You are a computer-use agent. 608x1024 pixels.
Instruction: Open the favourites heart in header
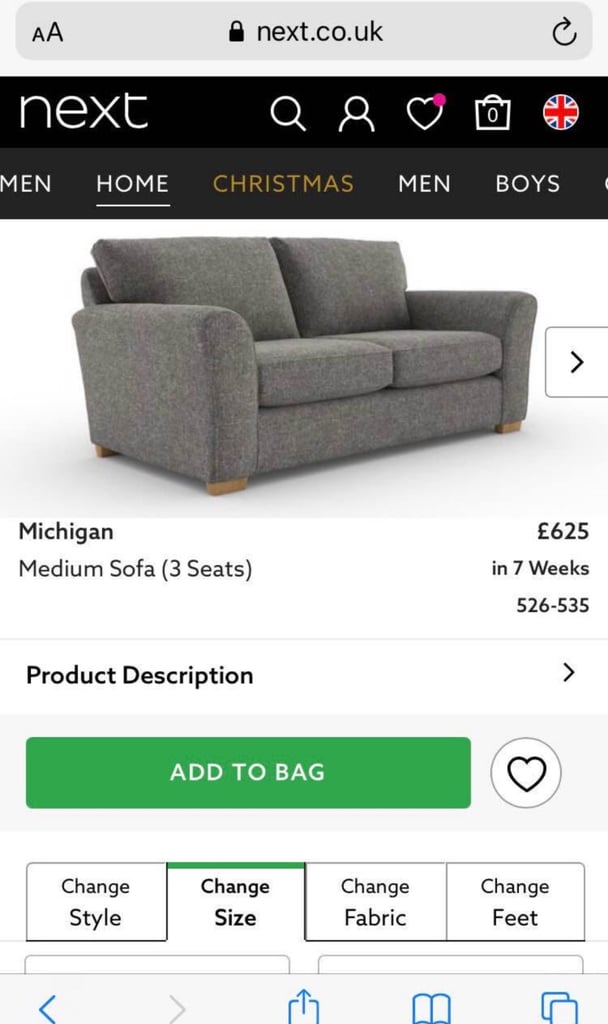coord(426,112)
